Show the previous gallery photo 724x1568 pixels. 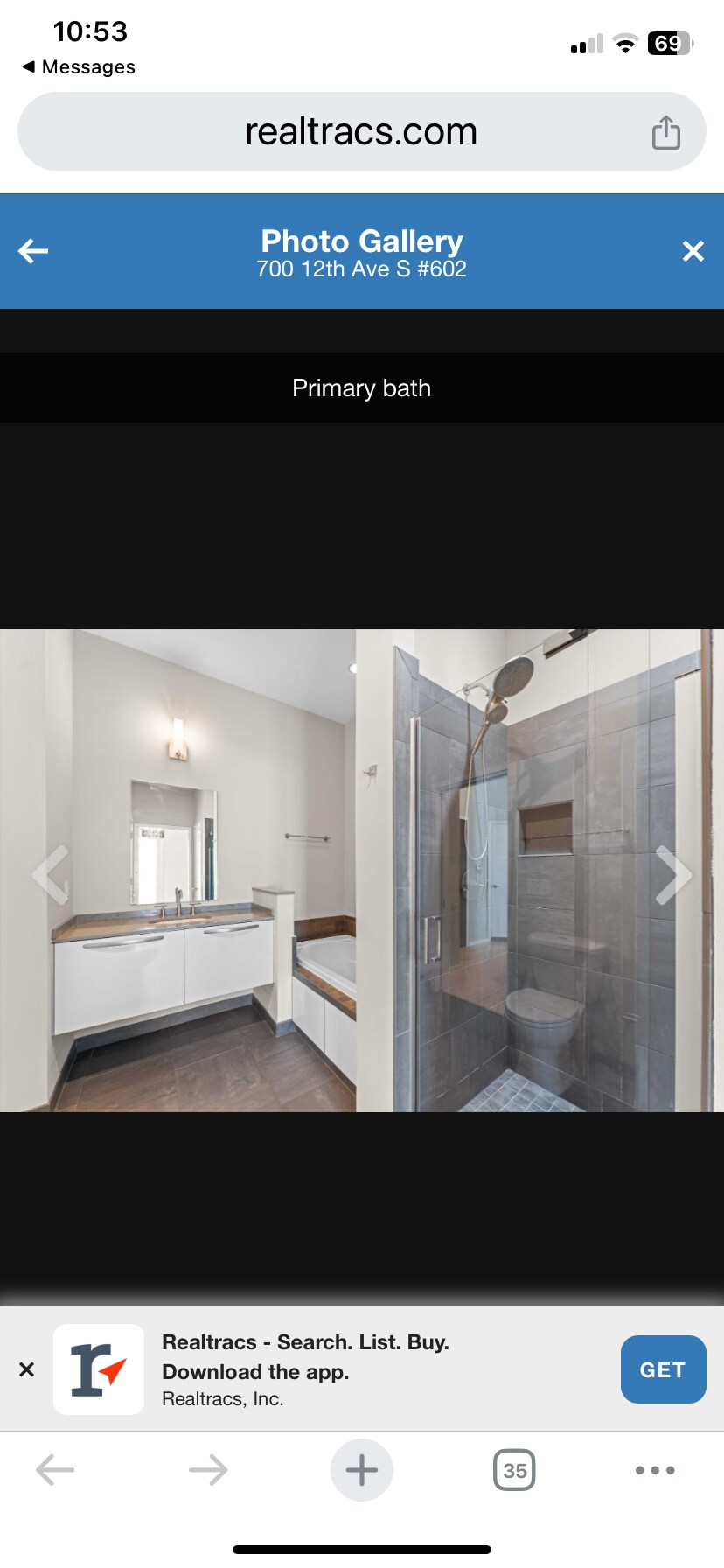pyautogui.click(x=50, y=874)
